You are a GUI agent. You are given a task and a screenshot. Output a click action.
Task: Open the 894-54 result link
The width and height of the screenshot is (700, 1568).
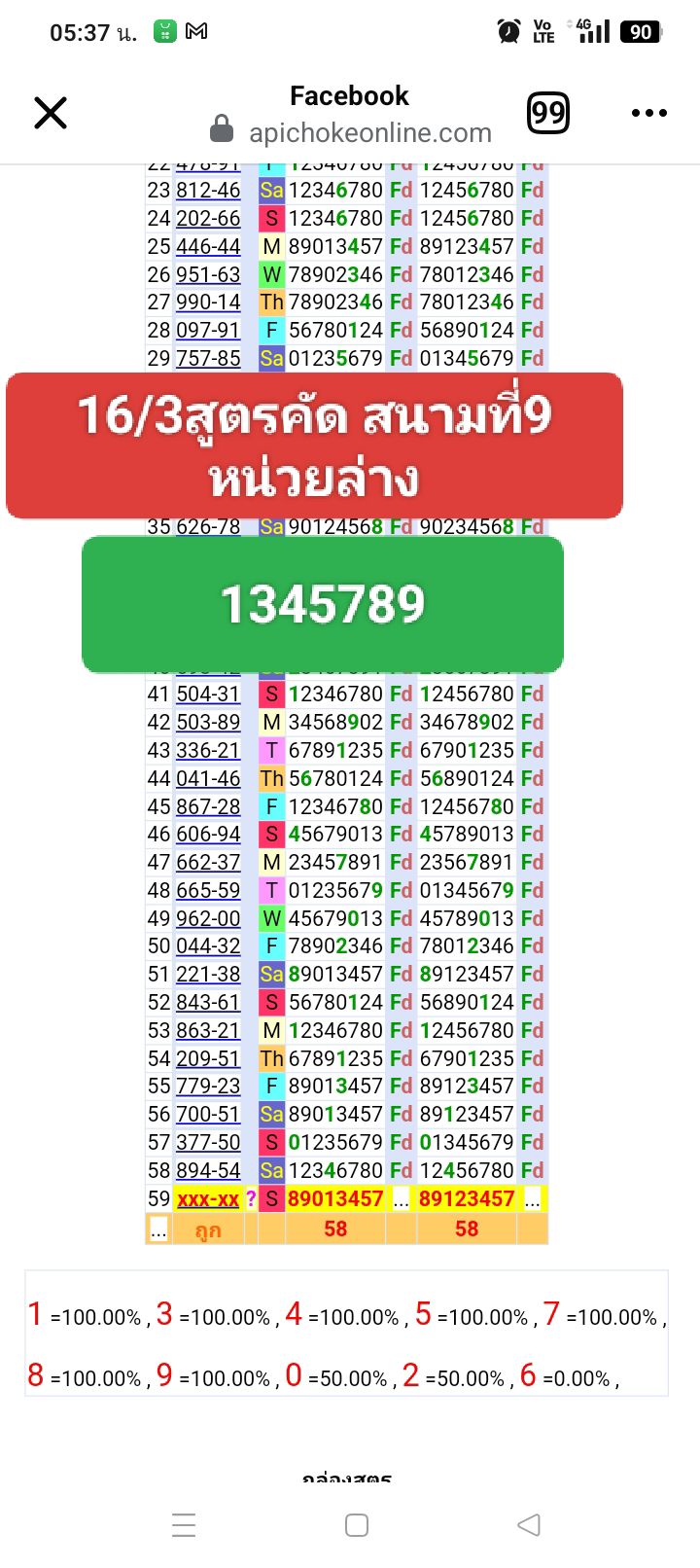(x=208, y=1171)
